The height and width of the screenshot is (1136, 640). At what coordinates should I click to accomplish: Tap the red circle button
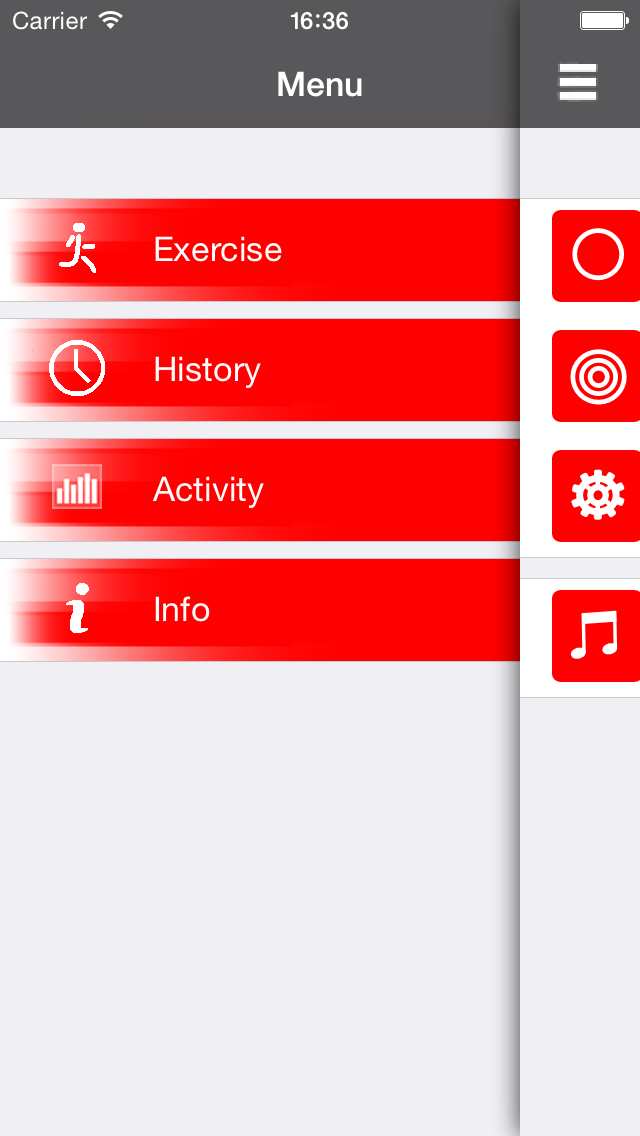(x=597, y=256)
